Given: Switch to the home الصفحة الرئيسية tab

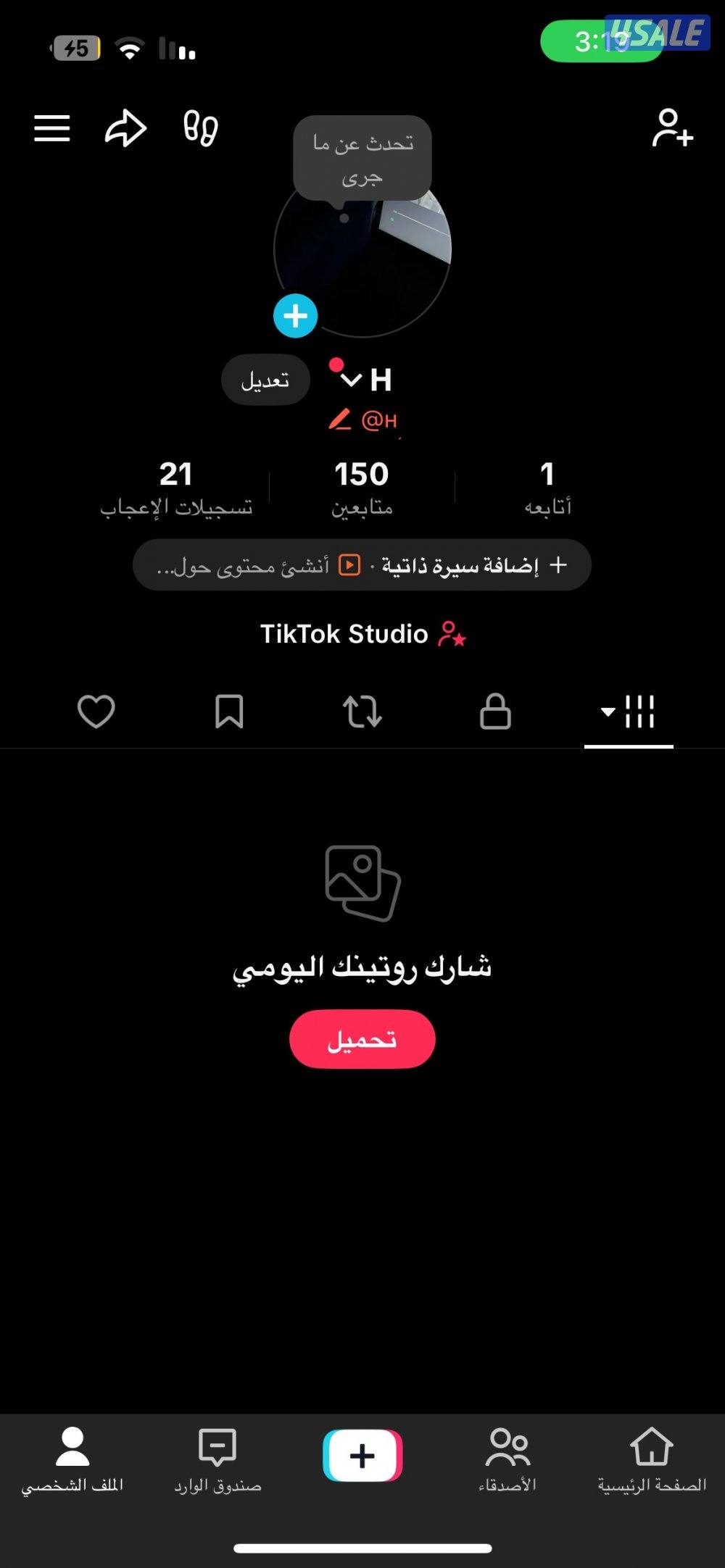Looking at the screenshot, I should point(651,1454).
